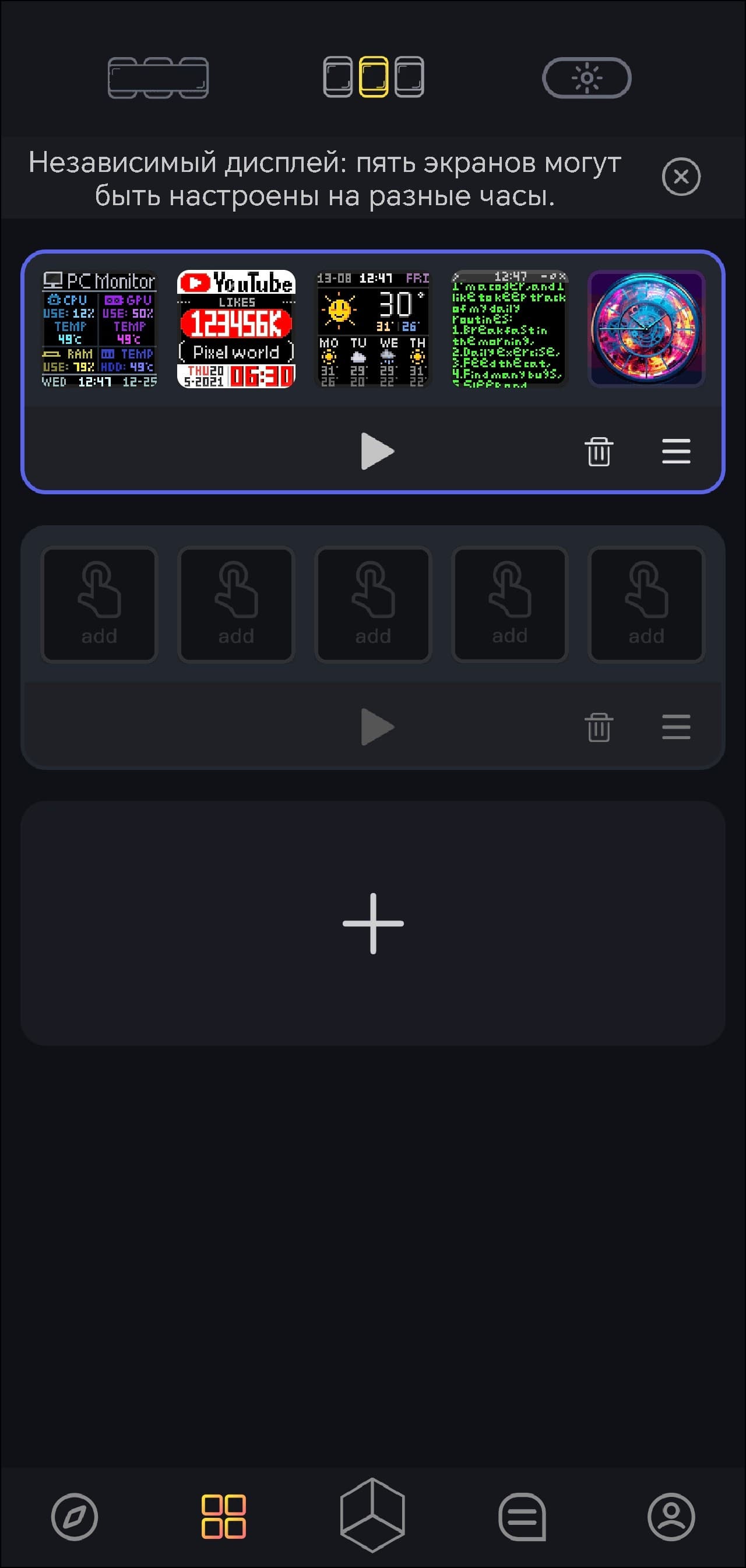Image resolution: width=746 pixels, height=1568 pixels.
Task: Open the first display set's menu
Action: (676, 452)
